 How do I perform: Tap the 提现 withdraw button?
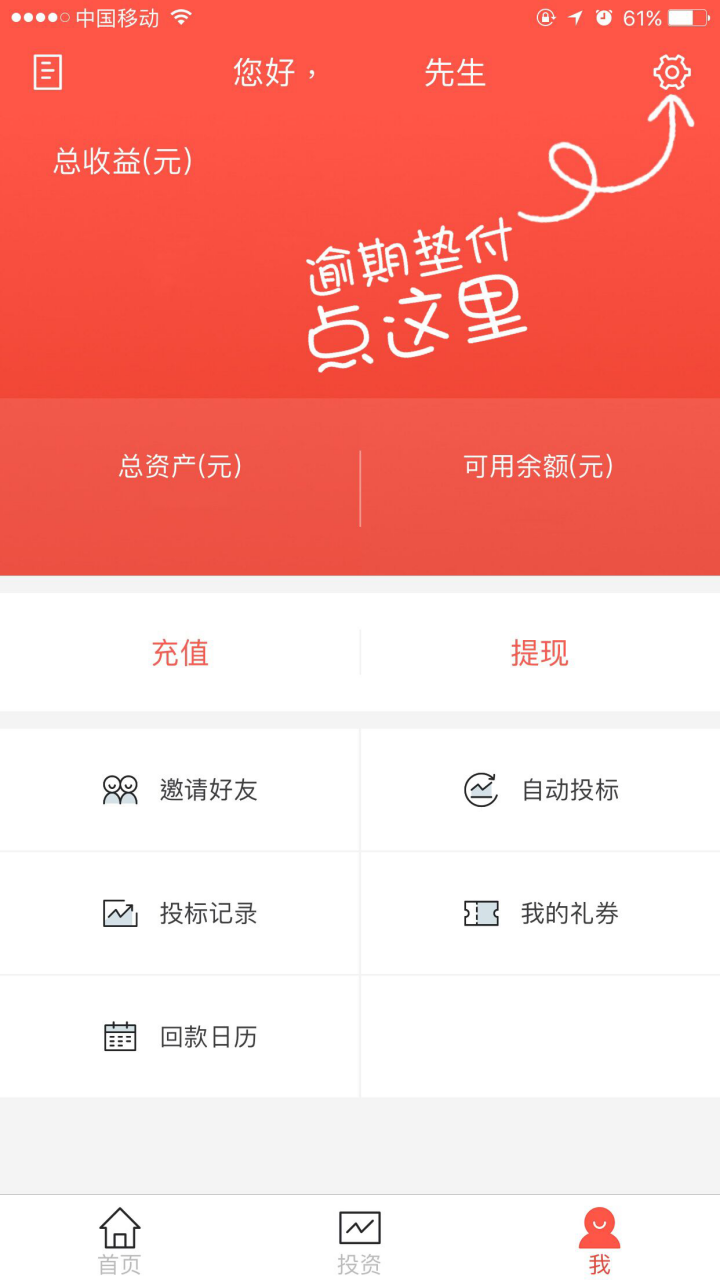point(540,653)
